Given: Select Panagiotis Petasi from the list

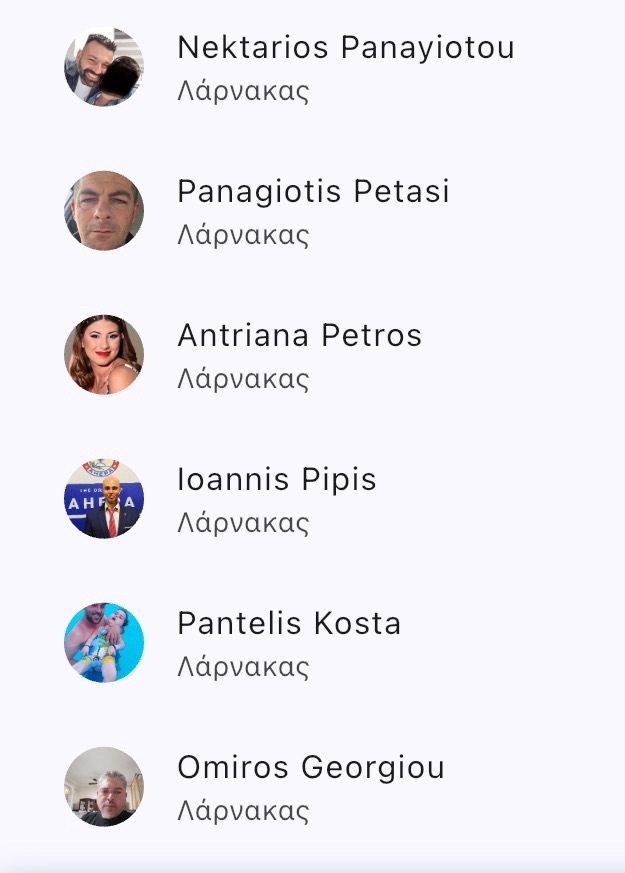Looking at the screenshot, I should click(x=313, y=211).
